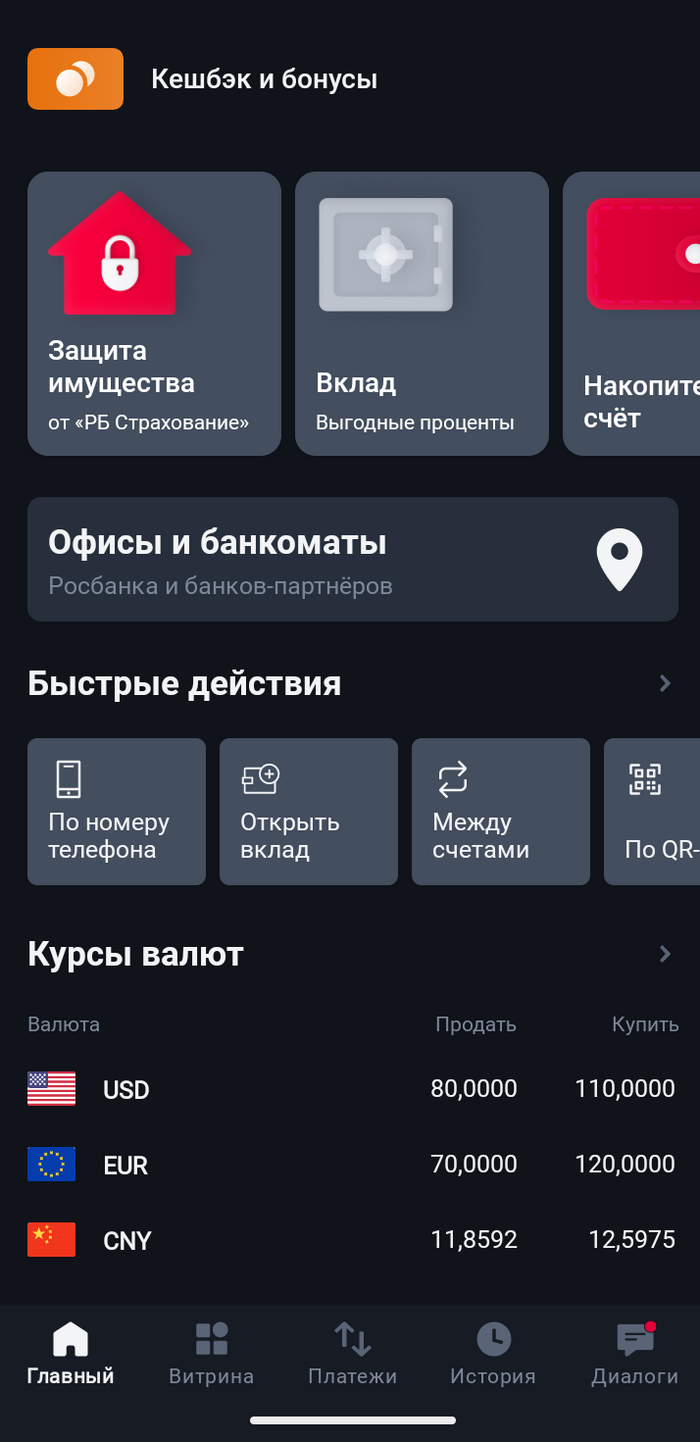The image size is (700, 1442).
Task: Open Офисы и банкоматы map
Action: point(352,559)
